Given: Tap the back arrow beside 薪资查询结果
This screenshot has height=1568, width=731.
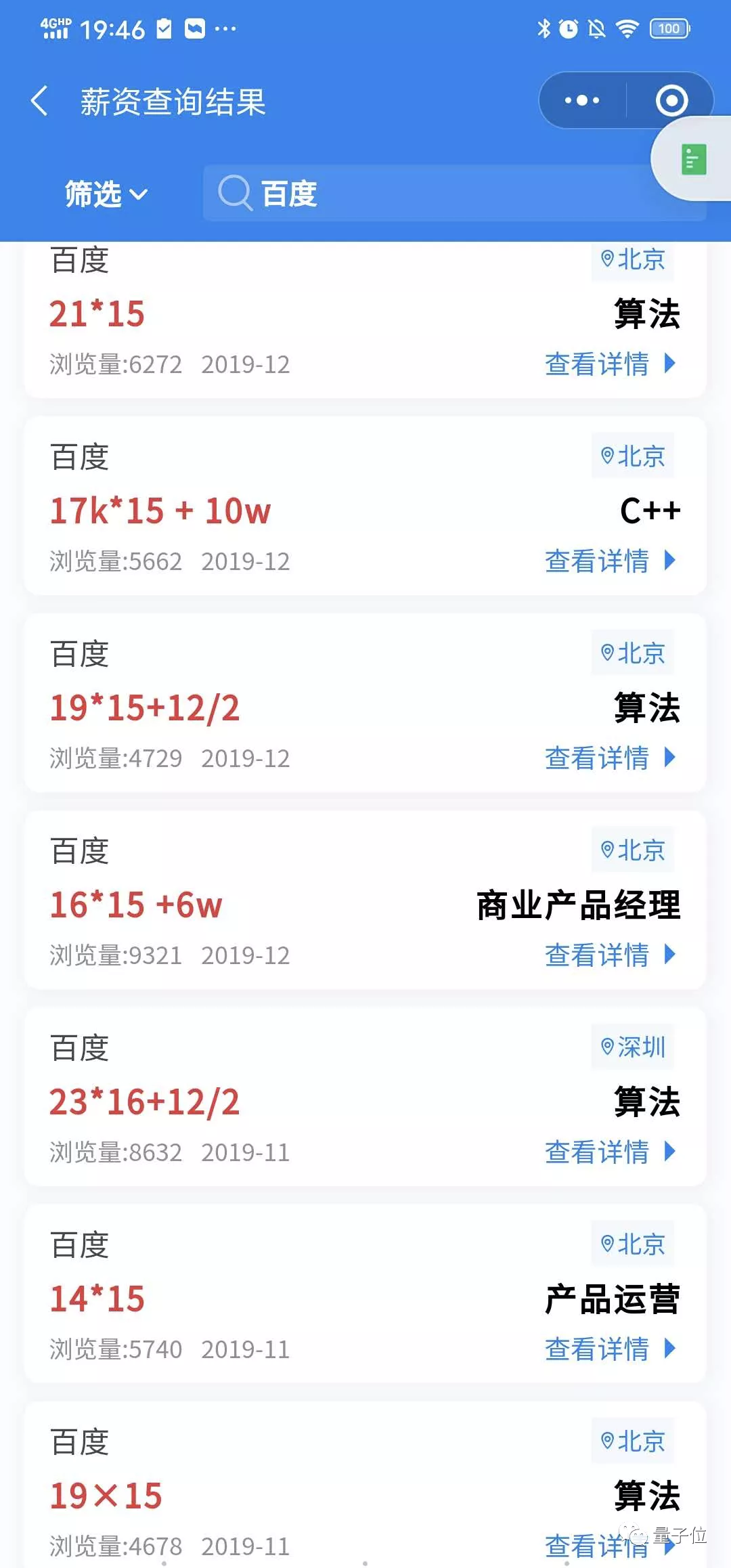Looking at the screenshot, I should click(39, 100).
